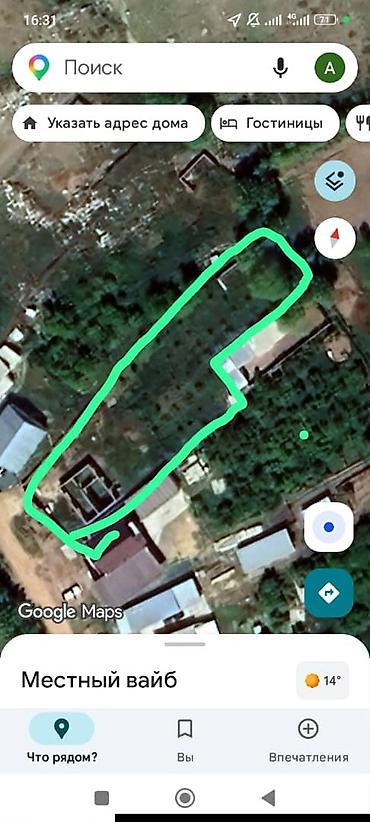Select the Указать адрес дома chip
The height and width of the screenshot is (822, 370).
[x=108, y=123]
